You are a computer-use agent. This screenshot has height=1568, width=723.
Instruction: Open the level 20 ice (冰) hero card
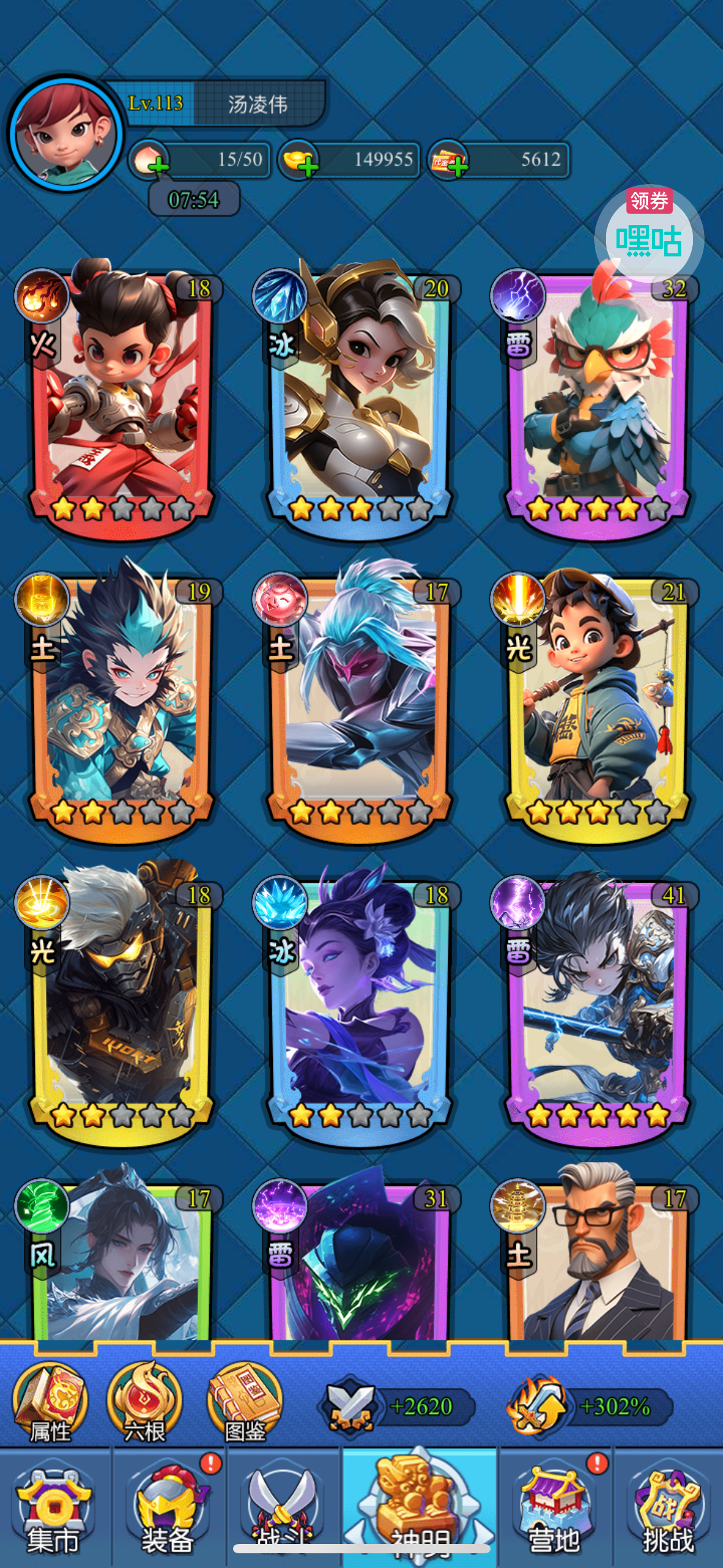(359, 399)
